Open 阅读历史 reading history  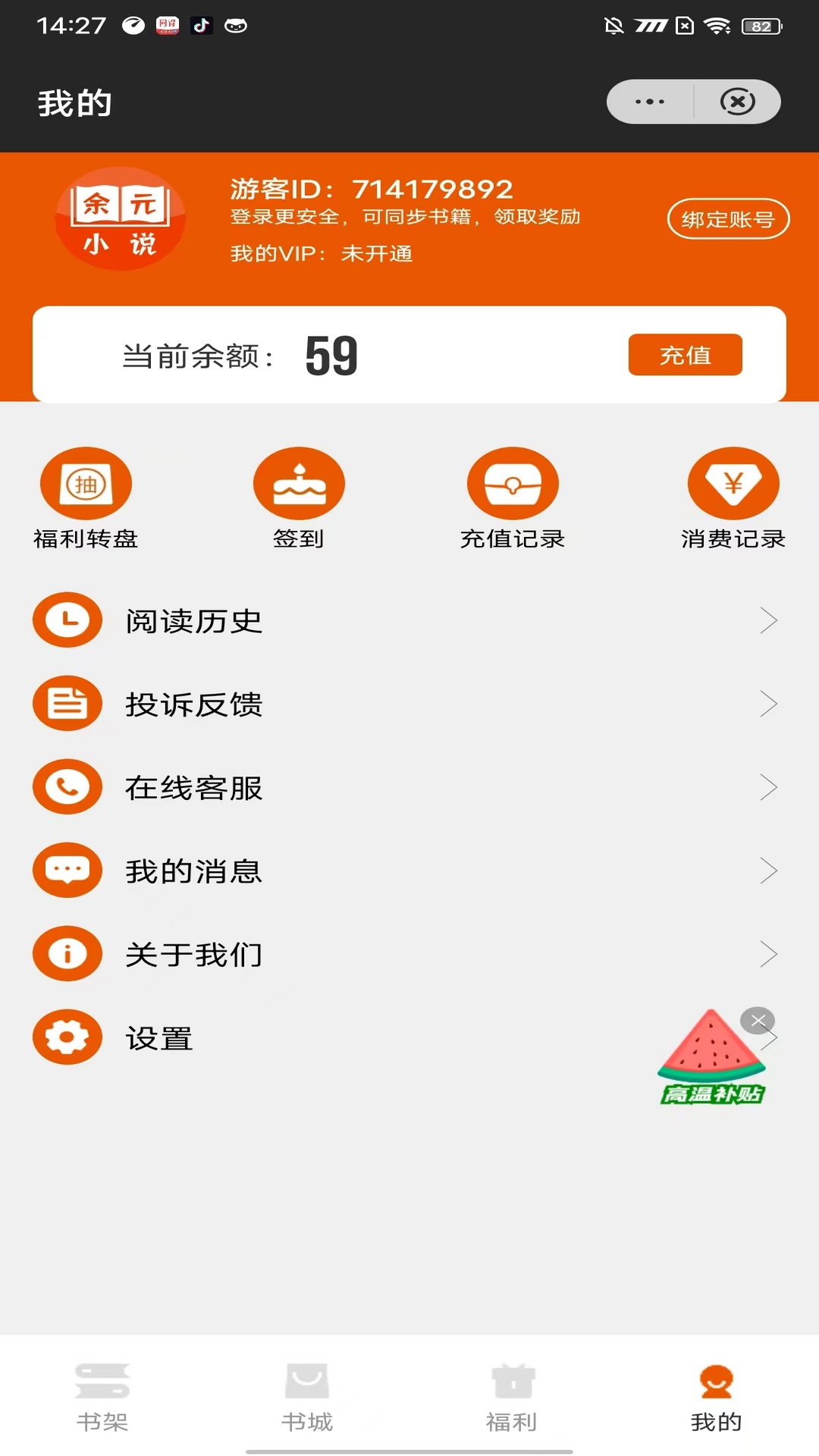[409, 620]
